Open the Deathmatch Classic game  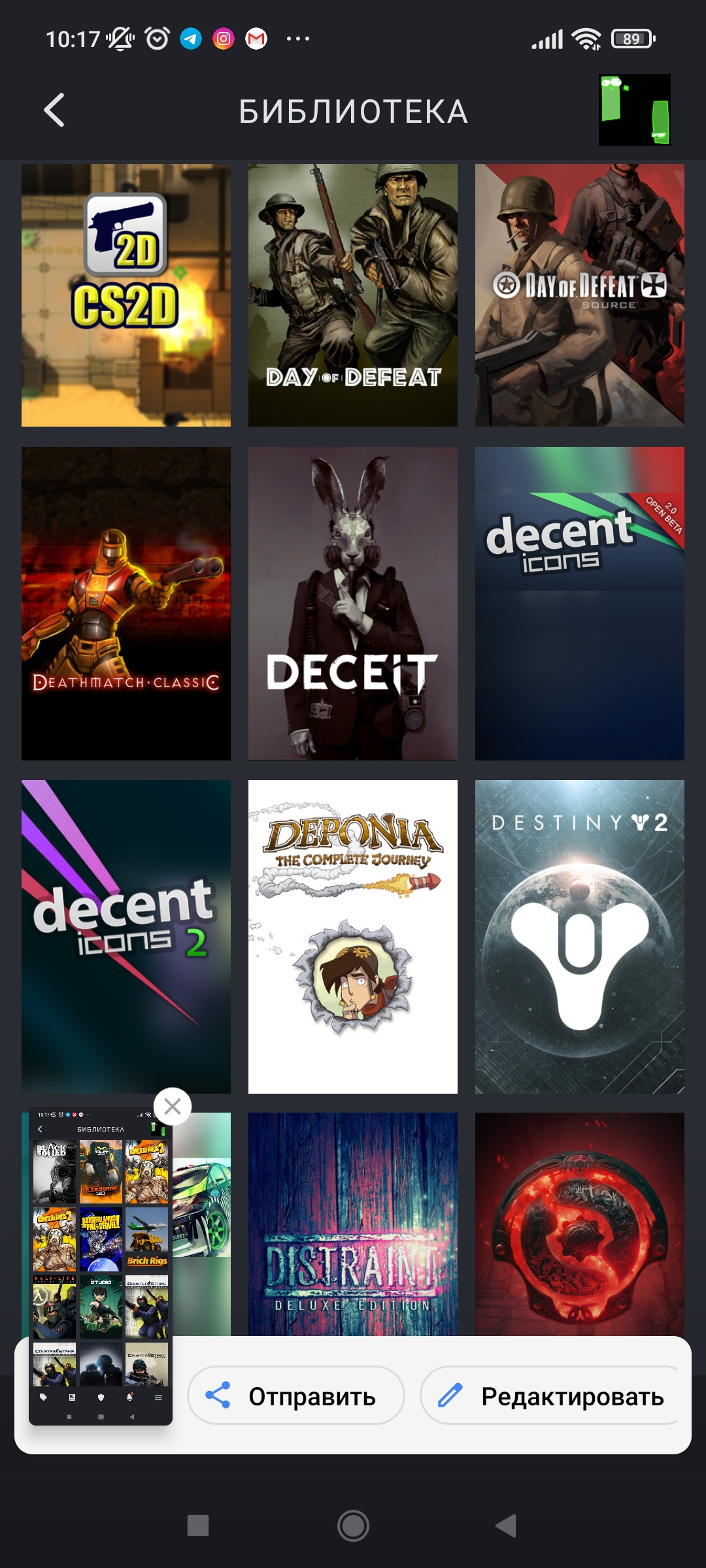[126, 604]
